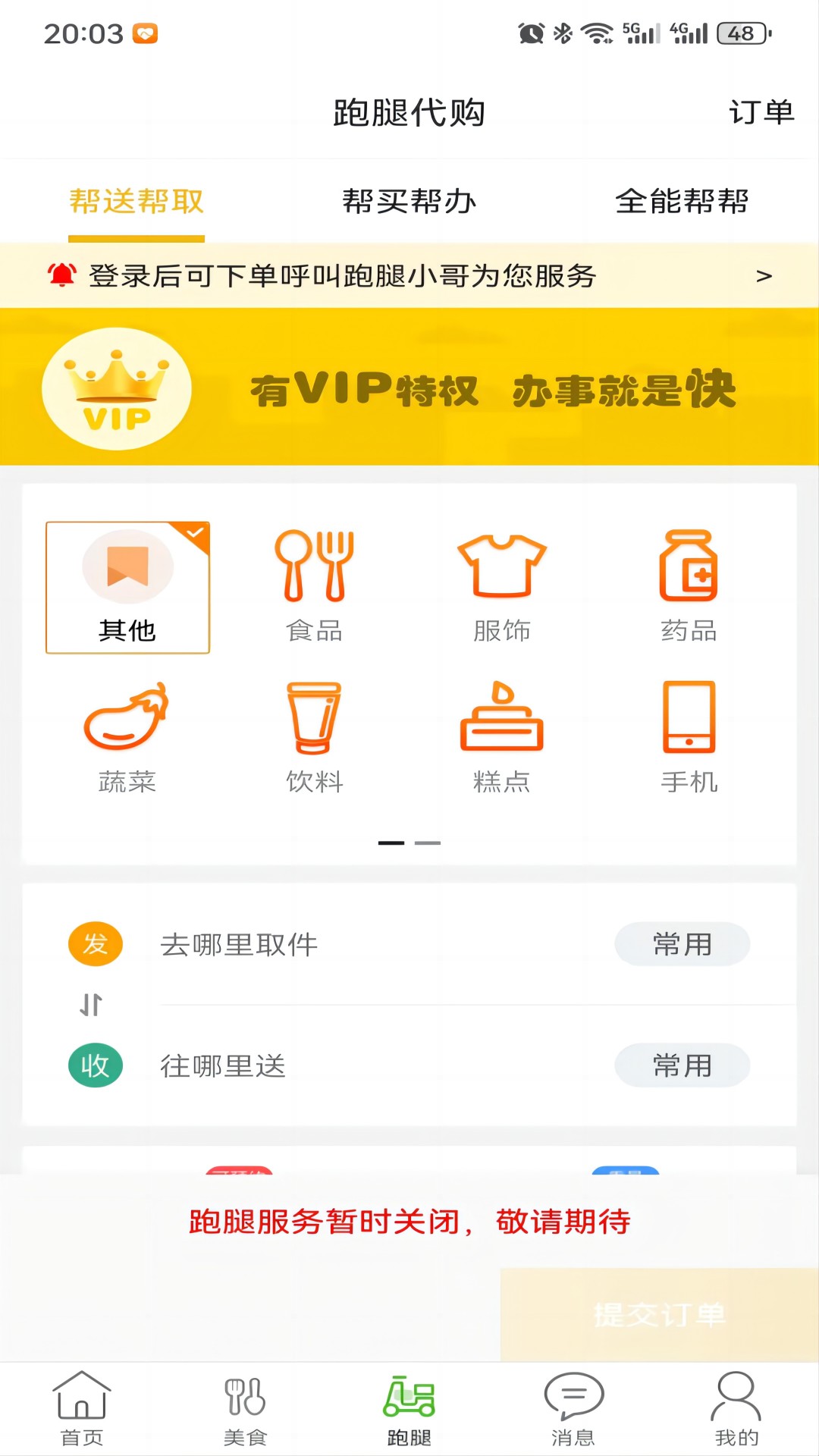Open 常用 addresses for delivery
The width and height of the screenshot is (819, 1456).
(682, 1065)
